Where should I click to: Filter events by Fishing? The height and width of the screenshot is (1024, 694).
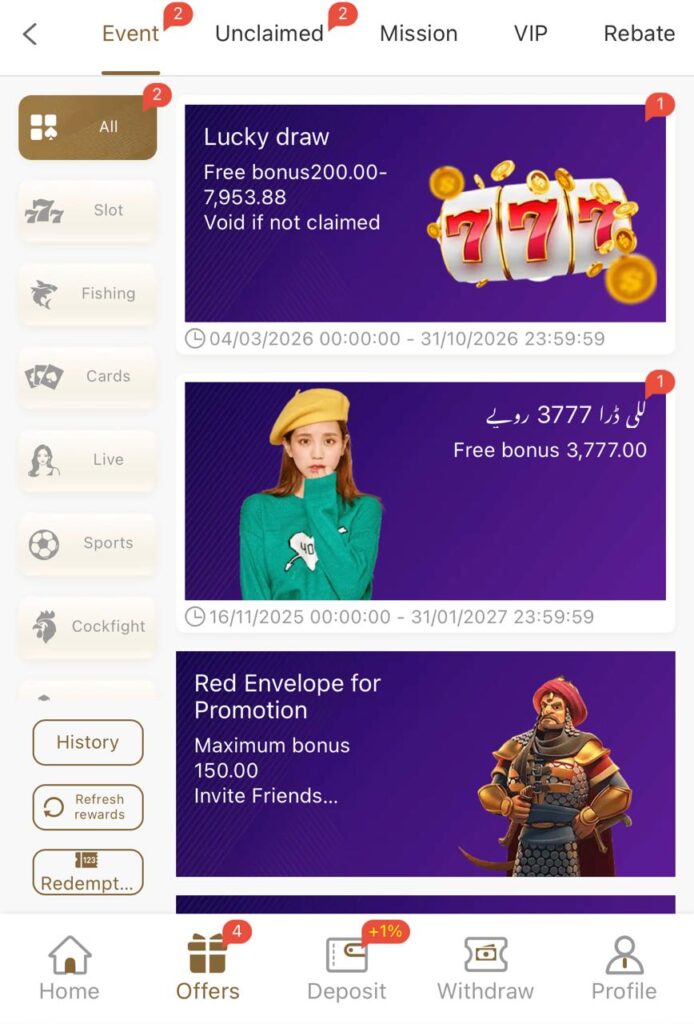tap(88, 294)
